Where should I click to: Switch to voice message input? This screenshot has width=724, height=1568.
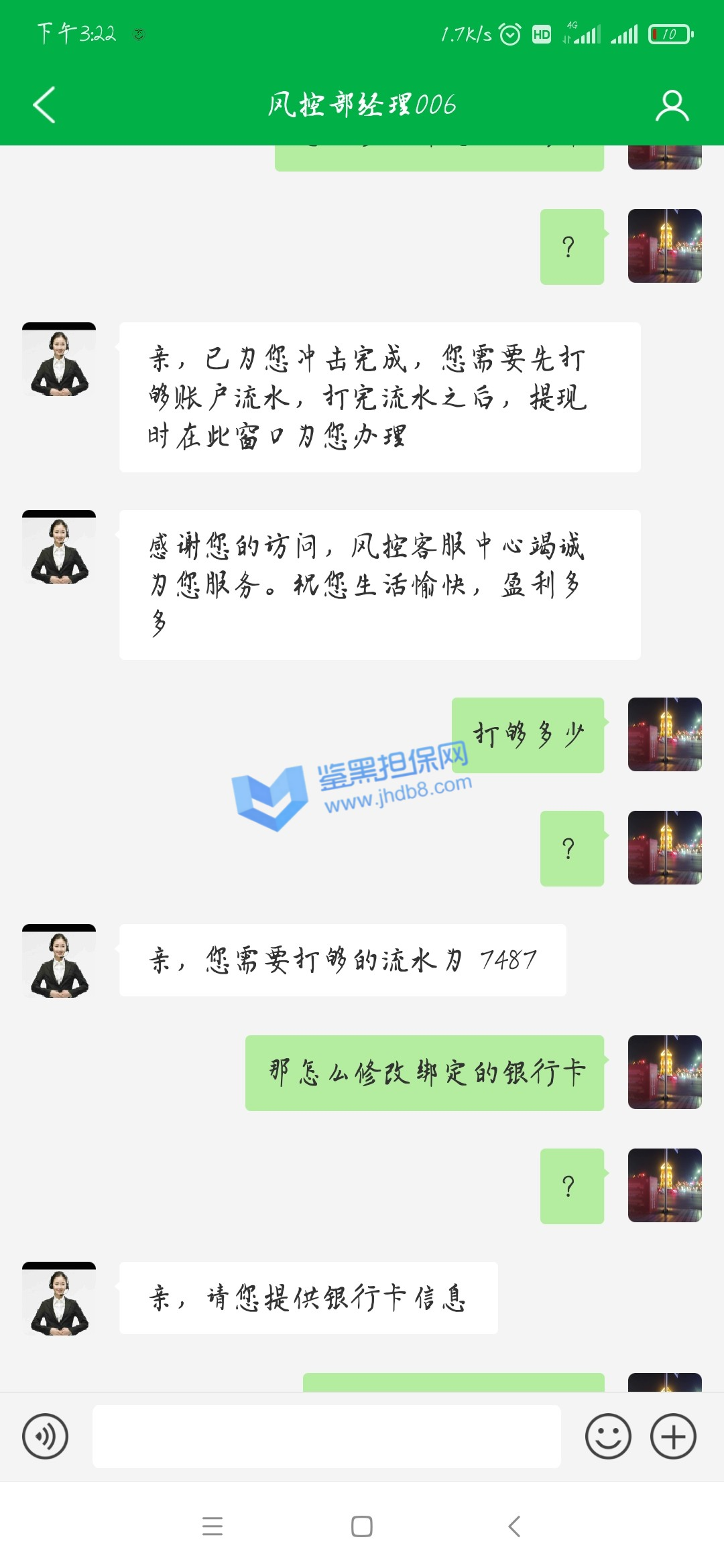point(45,1437)
